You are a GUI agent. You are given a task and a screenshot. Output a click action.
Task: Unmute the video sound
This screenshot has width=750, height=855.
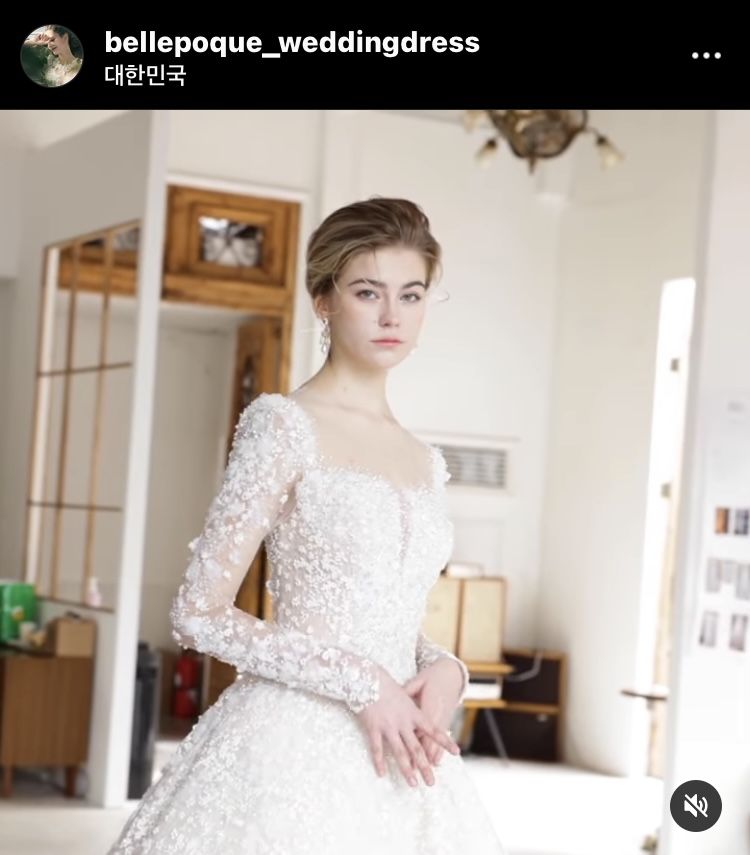point(695,805)
